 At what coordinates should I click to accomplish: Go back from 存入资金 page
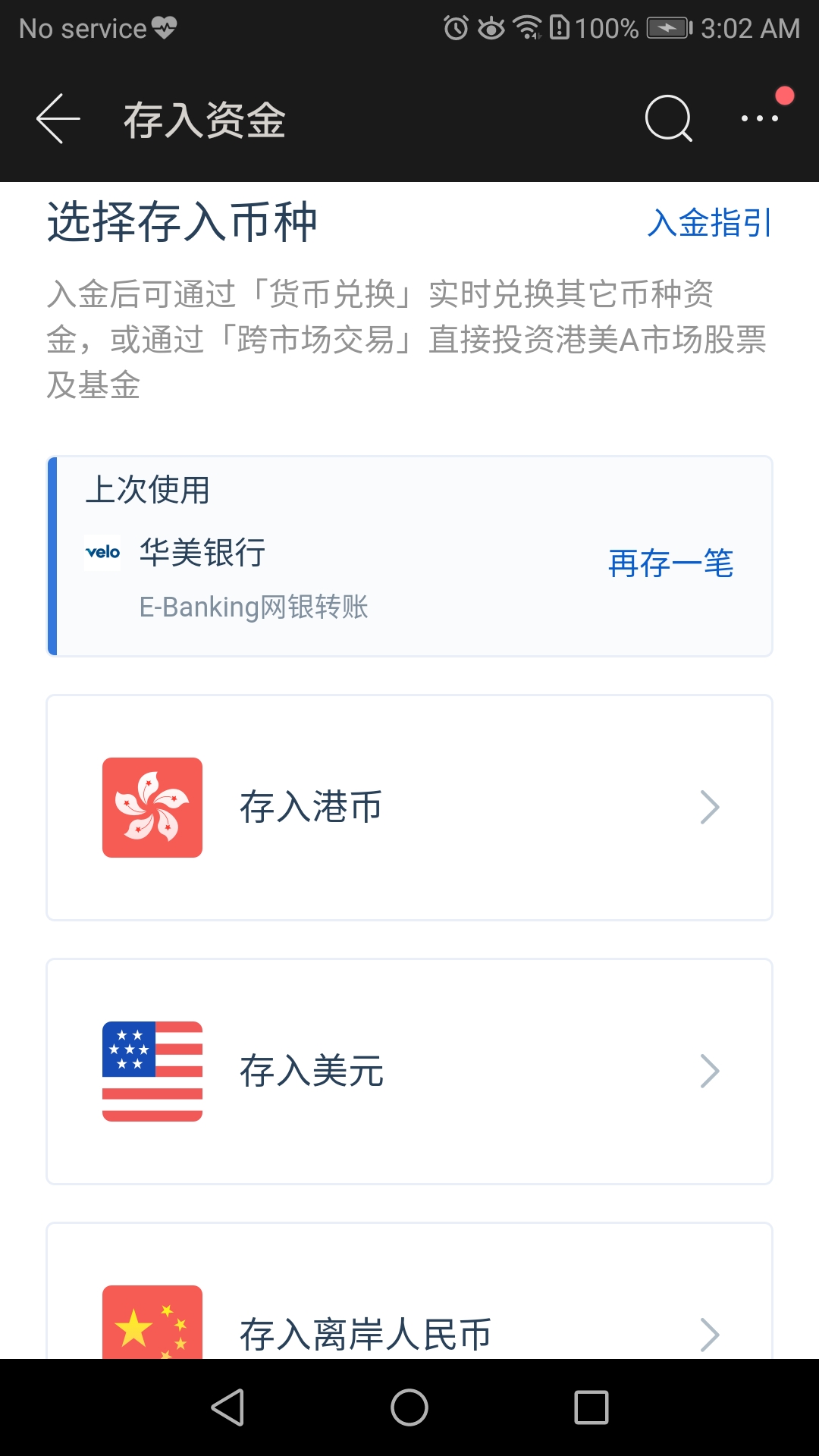tap(58, 119)
